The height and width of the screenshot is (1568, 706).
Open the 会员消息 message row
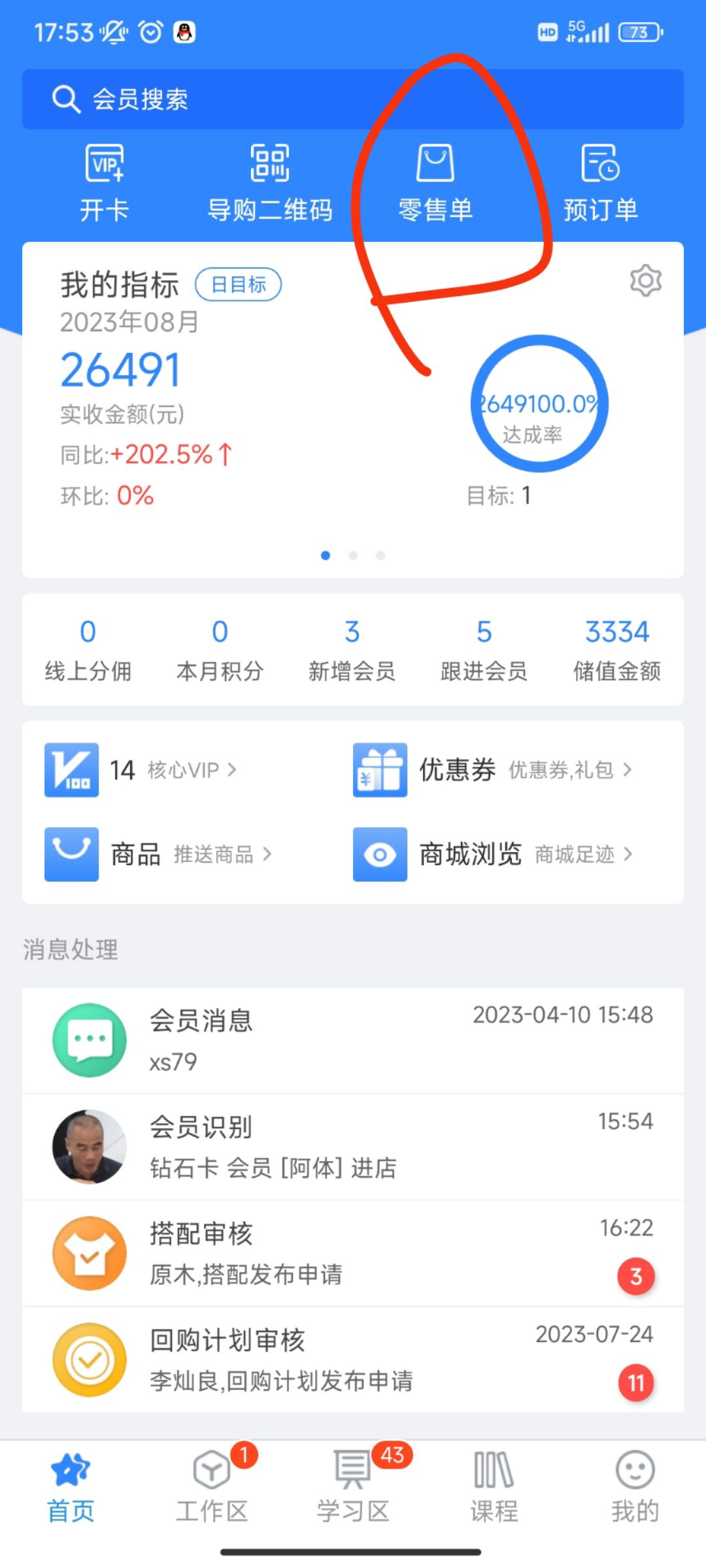pyautogui.click(x=353, y=1040)
